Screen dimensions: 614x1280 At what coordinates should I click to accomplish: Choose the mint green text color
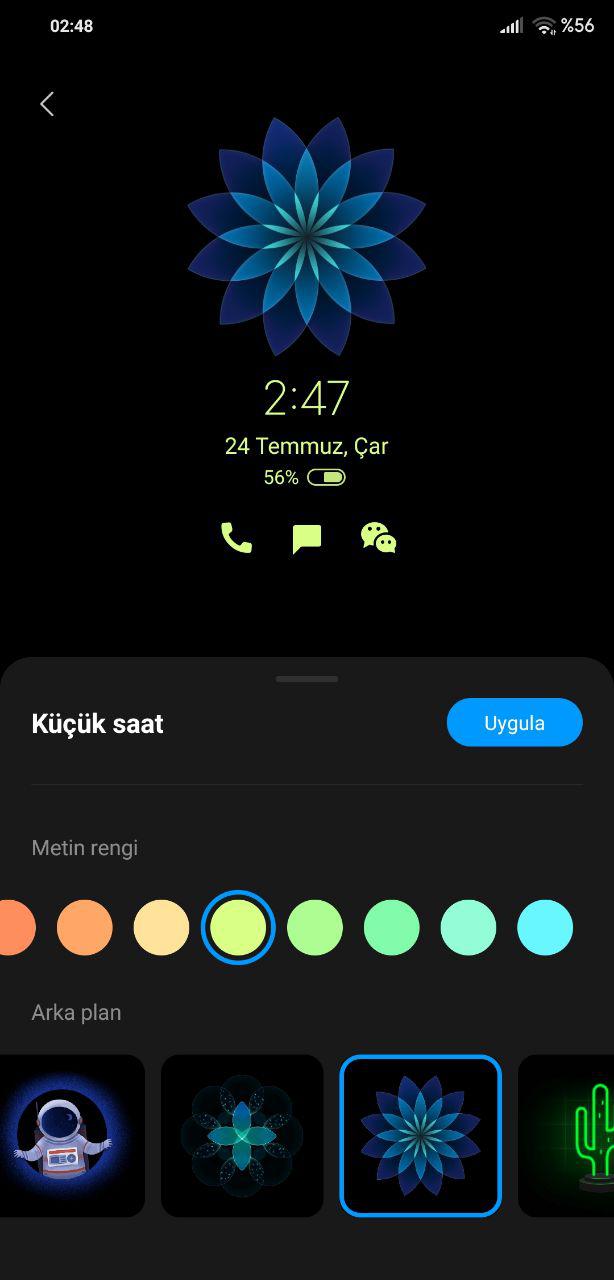tap(392, 928)
